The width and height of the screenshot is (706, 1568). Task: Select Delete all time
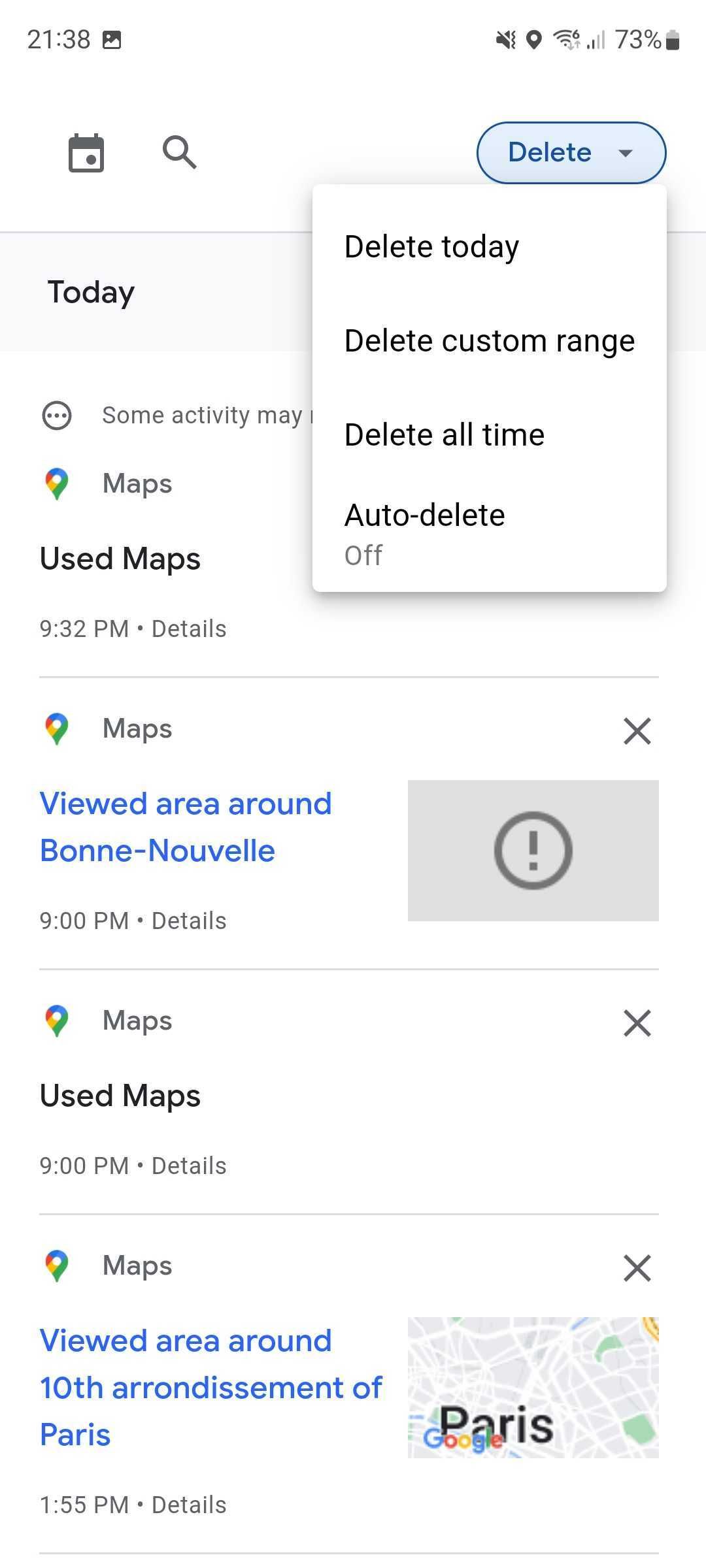(444, 435)
